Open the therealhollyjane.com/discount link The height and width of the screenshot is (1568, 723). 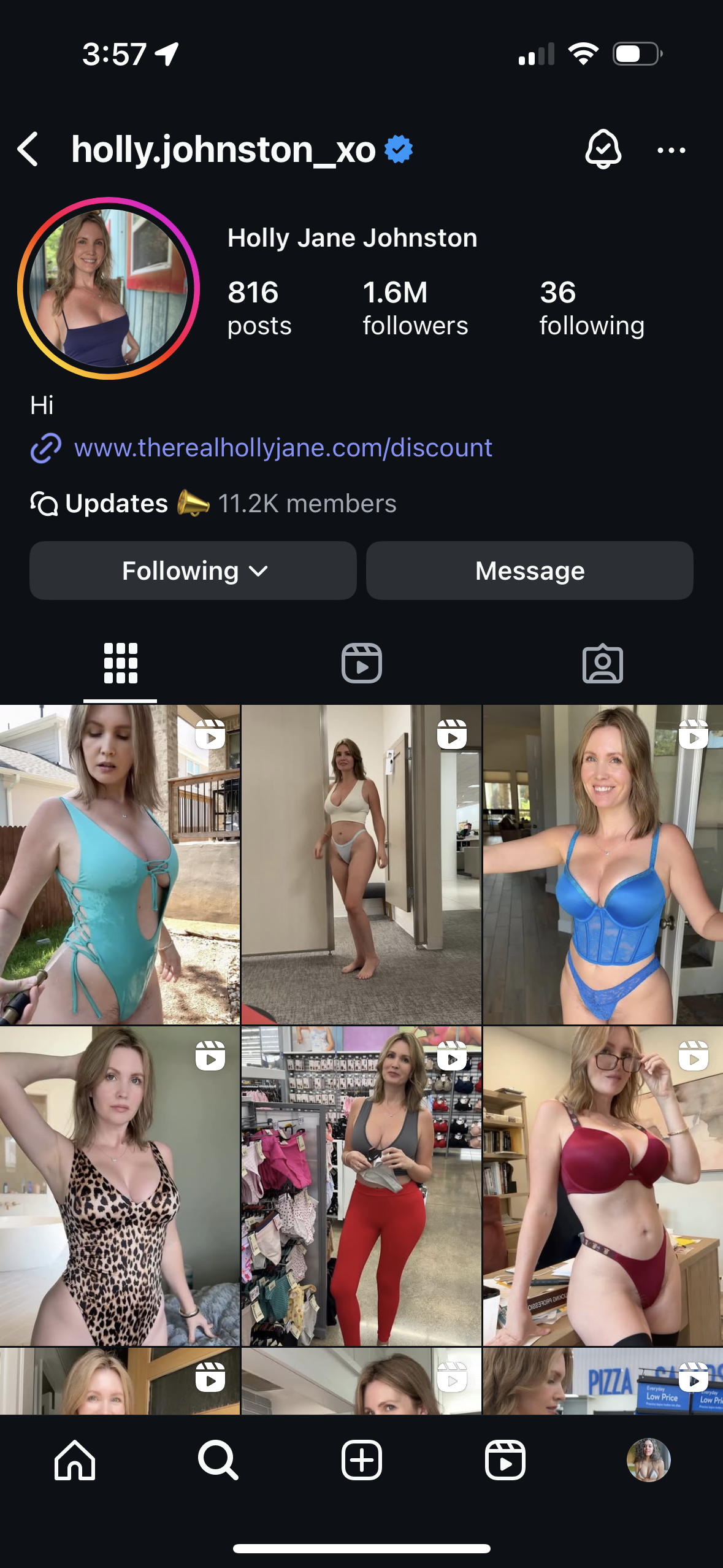pyautogui.click(x=283, y=448)
